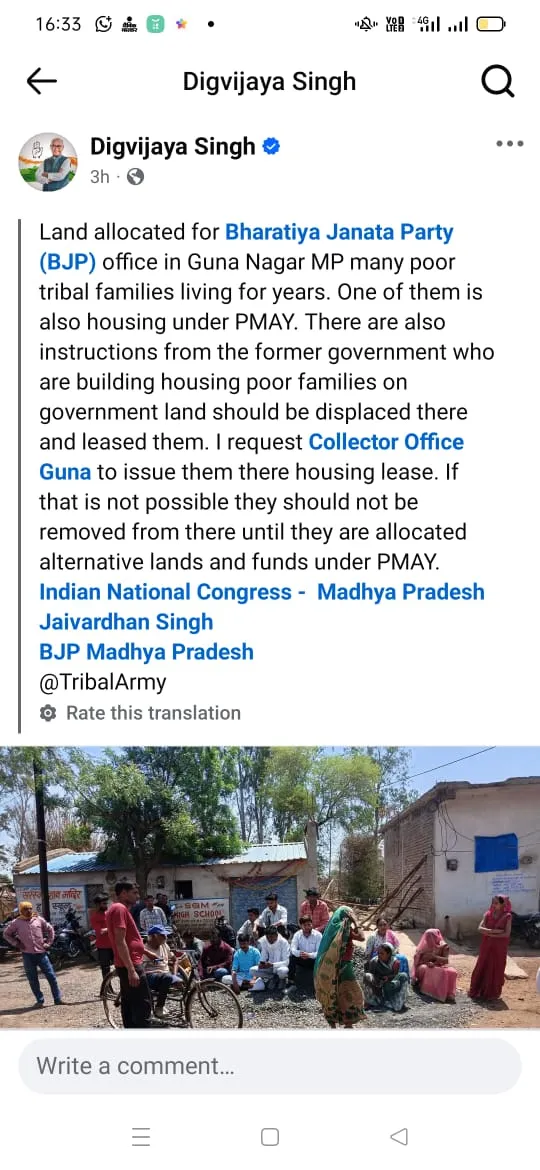Open the post's three-dot options menu
540x1170 pixels.
click(509, 144)
